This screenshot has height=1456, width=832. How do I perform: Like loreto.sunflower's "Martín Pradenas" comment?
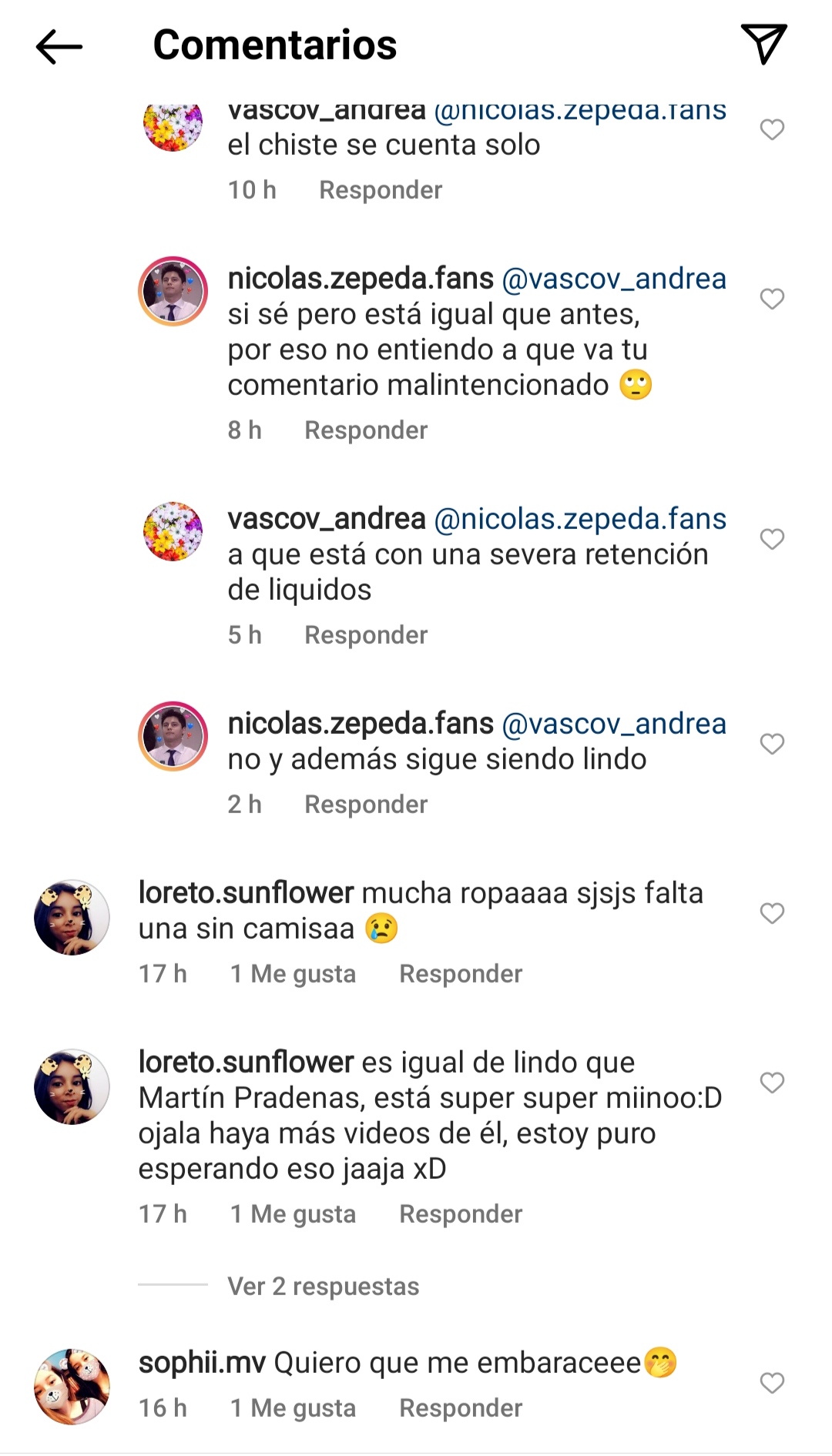click(772, 1083)
